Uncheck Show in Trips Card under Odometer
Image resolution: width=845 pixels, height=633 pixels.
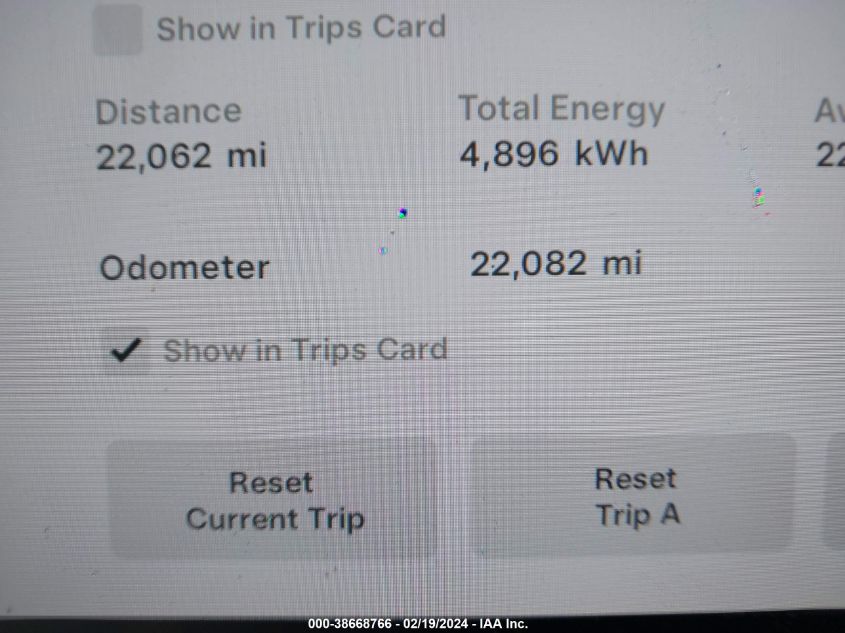(x=126, y=351)
